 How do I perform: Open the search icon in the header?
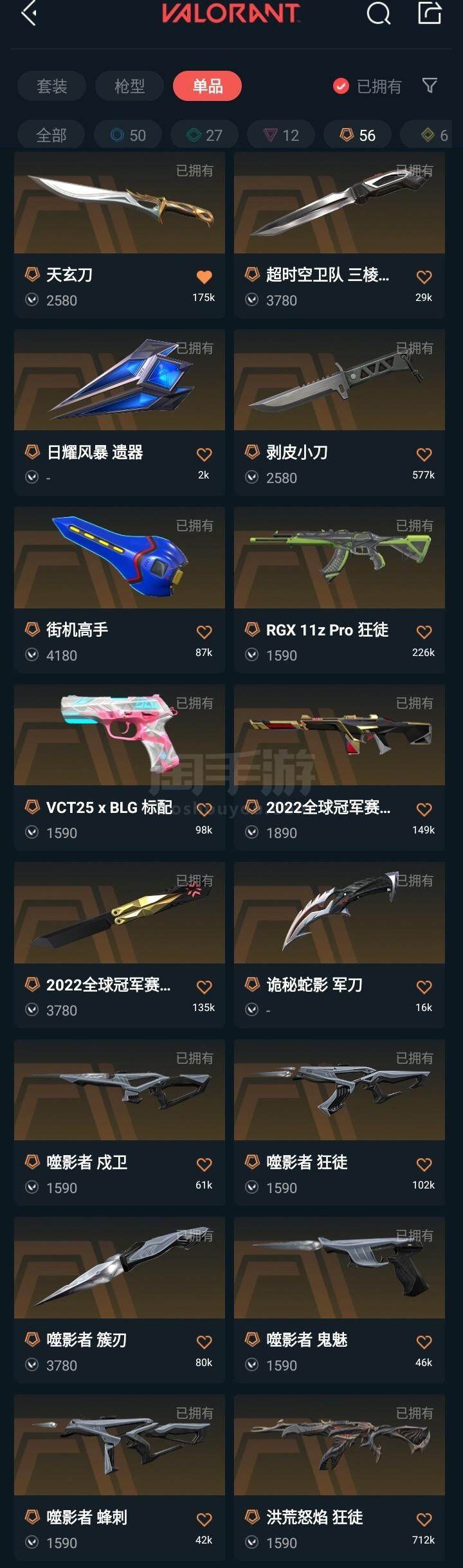[378, 13]
